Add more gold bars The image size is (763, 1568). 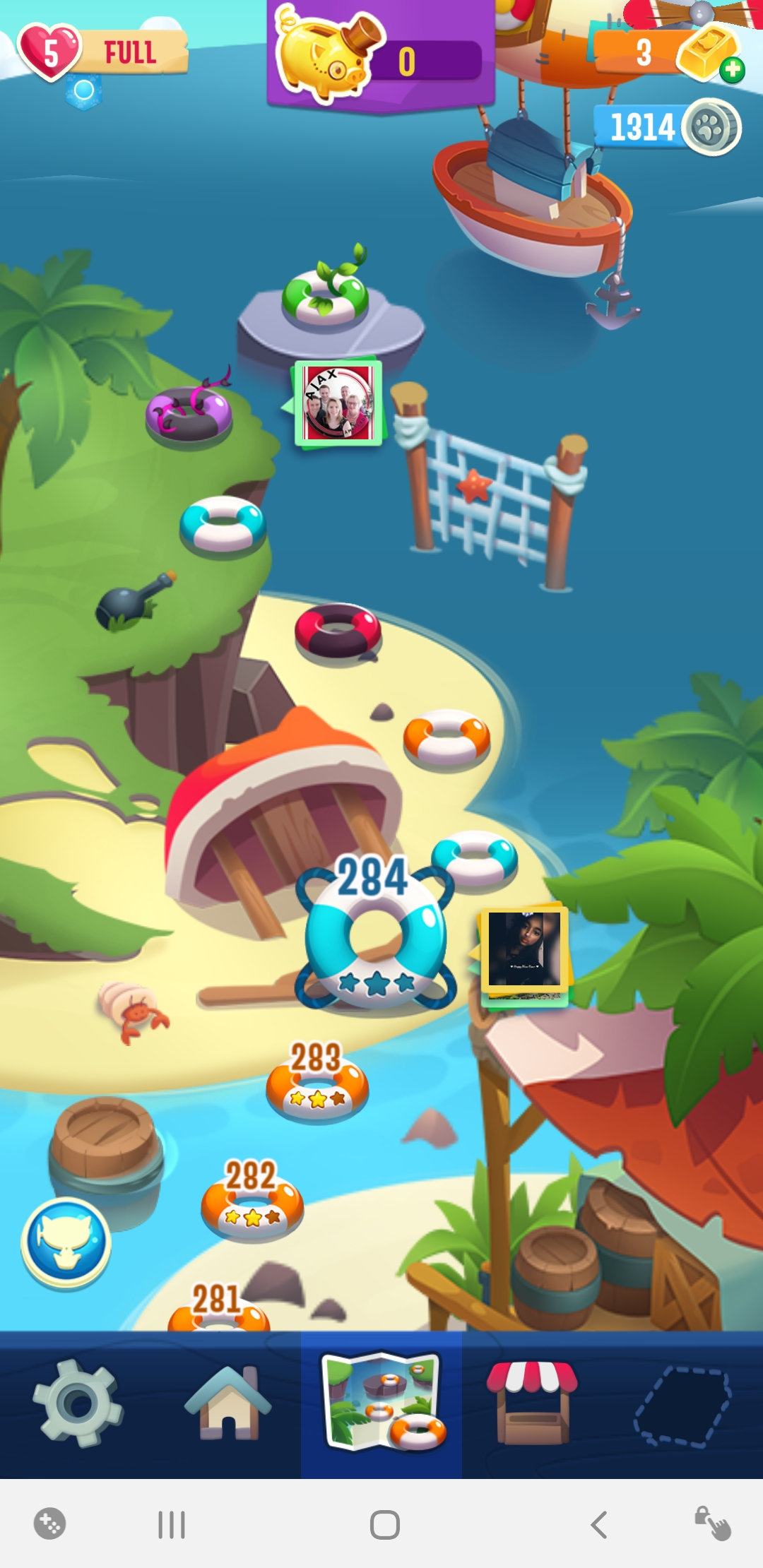pos(732,69)
